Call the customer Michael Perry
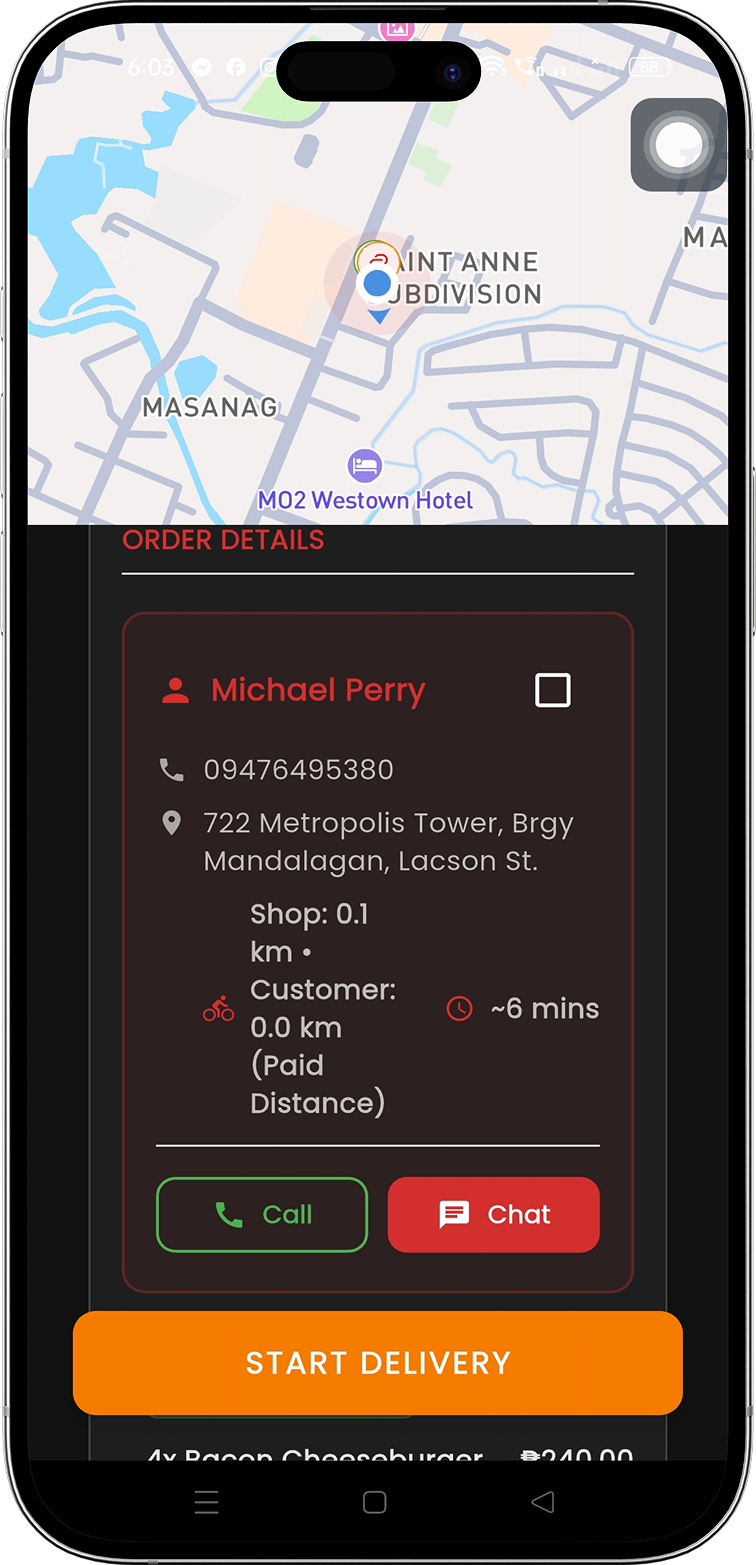 coord(262,1214)
